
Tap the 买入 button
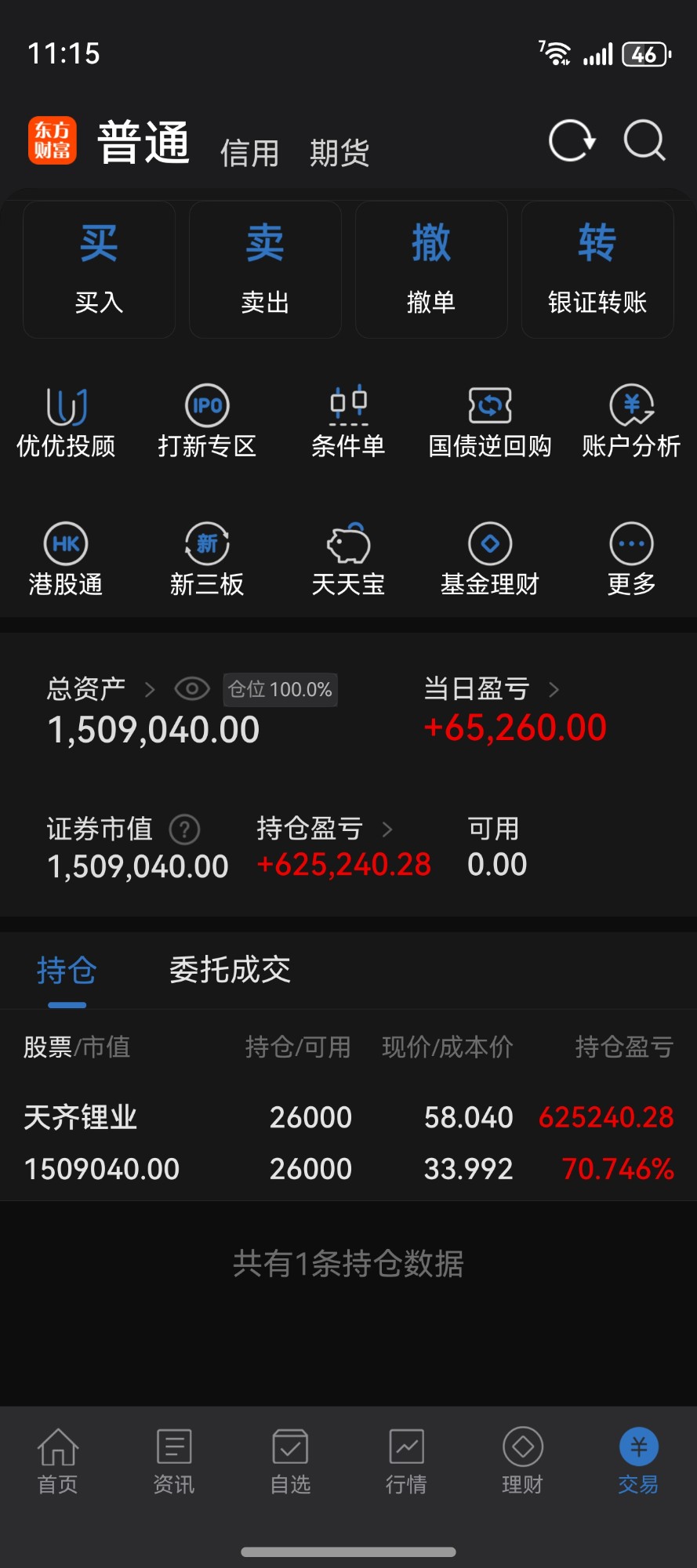coord(99,269)
